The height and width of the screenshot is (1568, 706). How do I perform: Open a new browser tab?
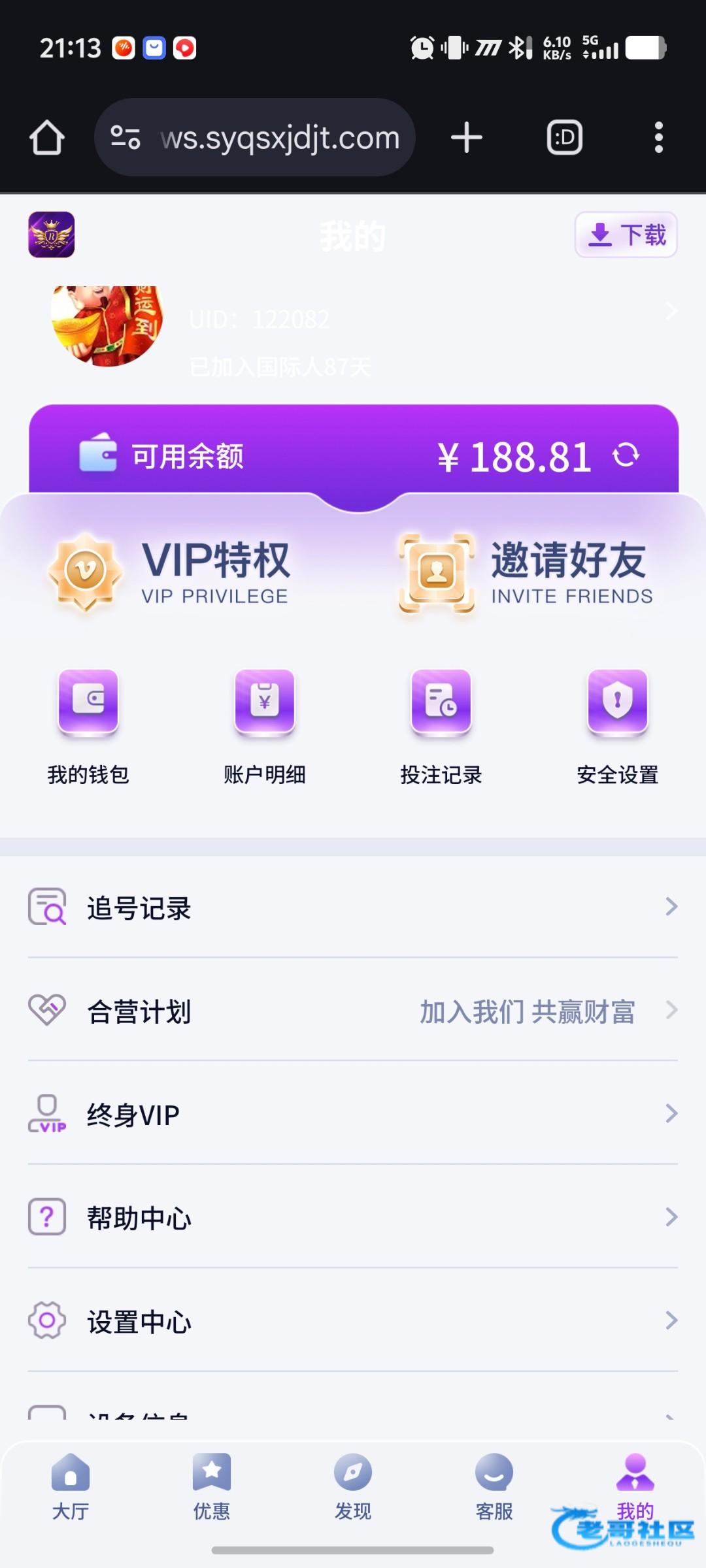467,138
